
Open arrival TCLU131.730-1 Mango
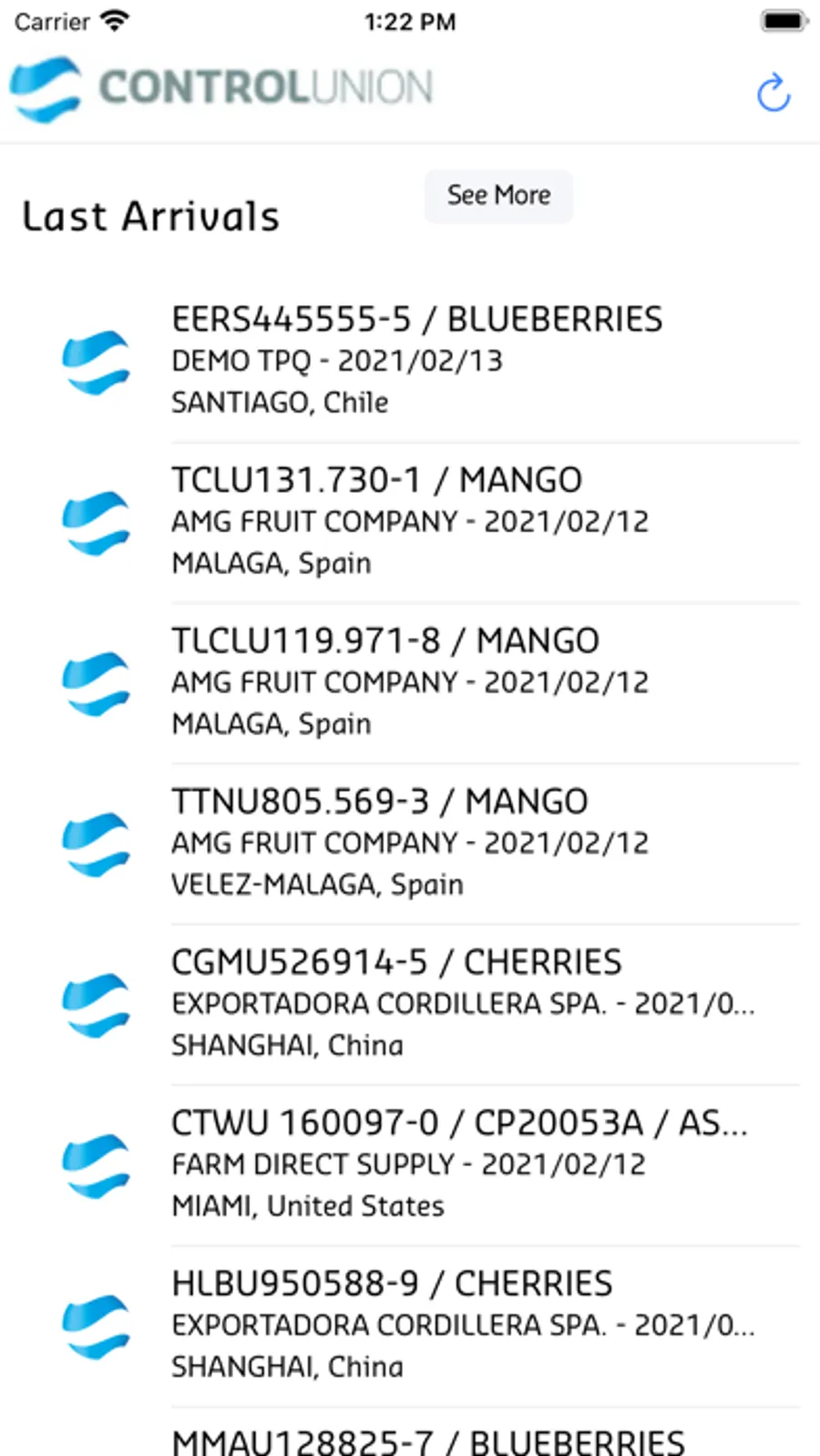pyautogui.click(x=410, y=521)
